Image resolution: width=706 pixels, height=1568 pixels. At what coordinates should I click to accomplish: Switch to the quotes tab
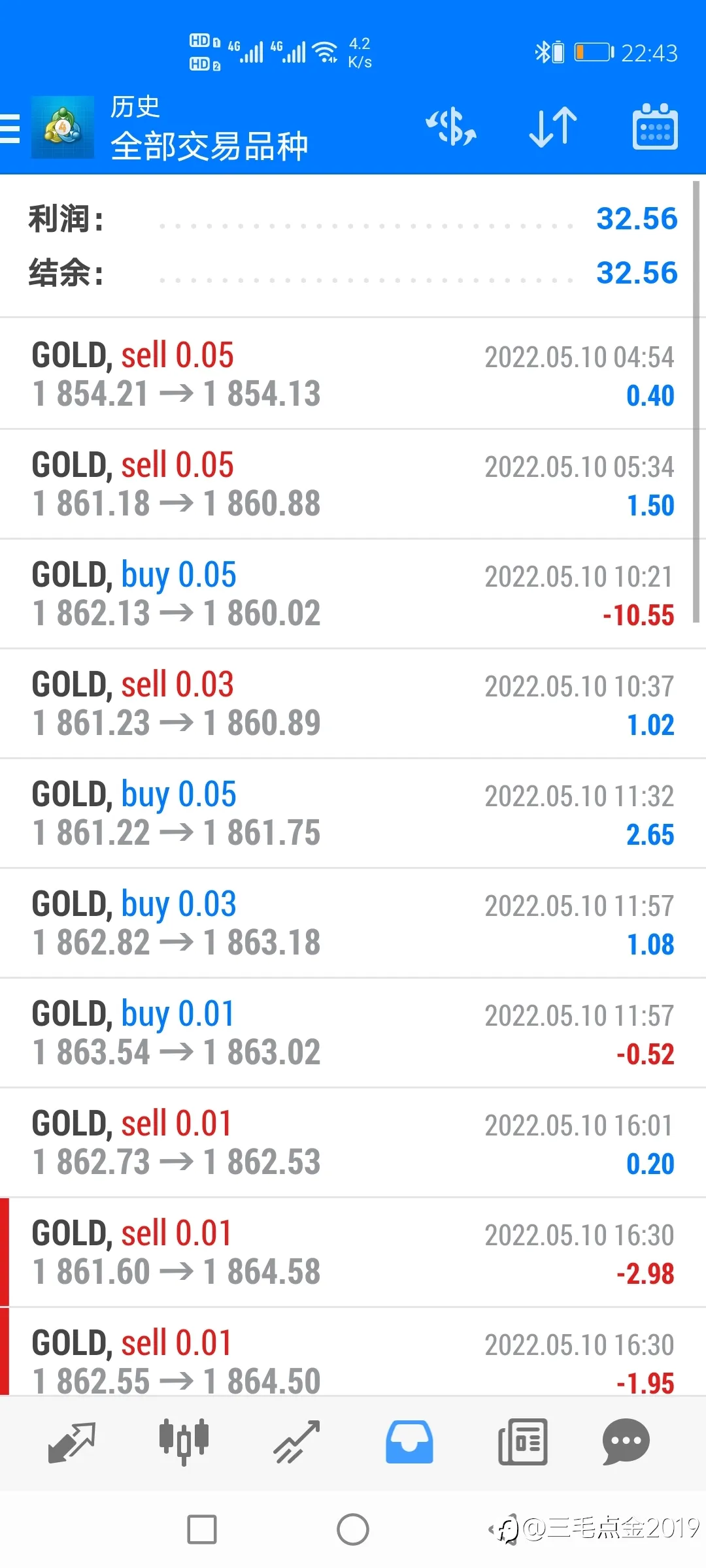pyautogui.click(x=72, y=1442)
